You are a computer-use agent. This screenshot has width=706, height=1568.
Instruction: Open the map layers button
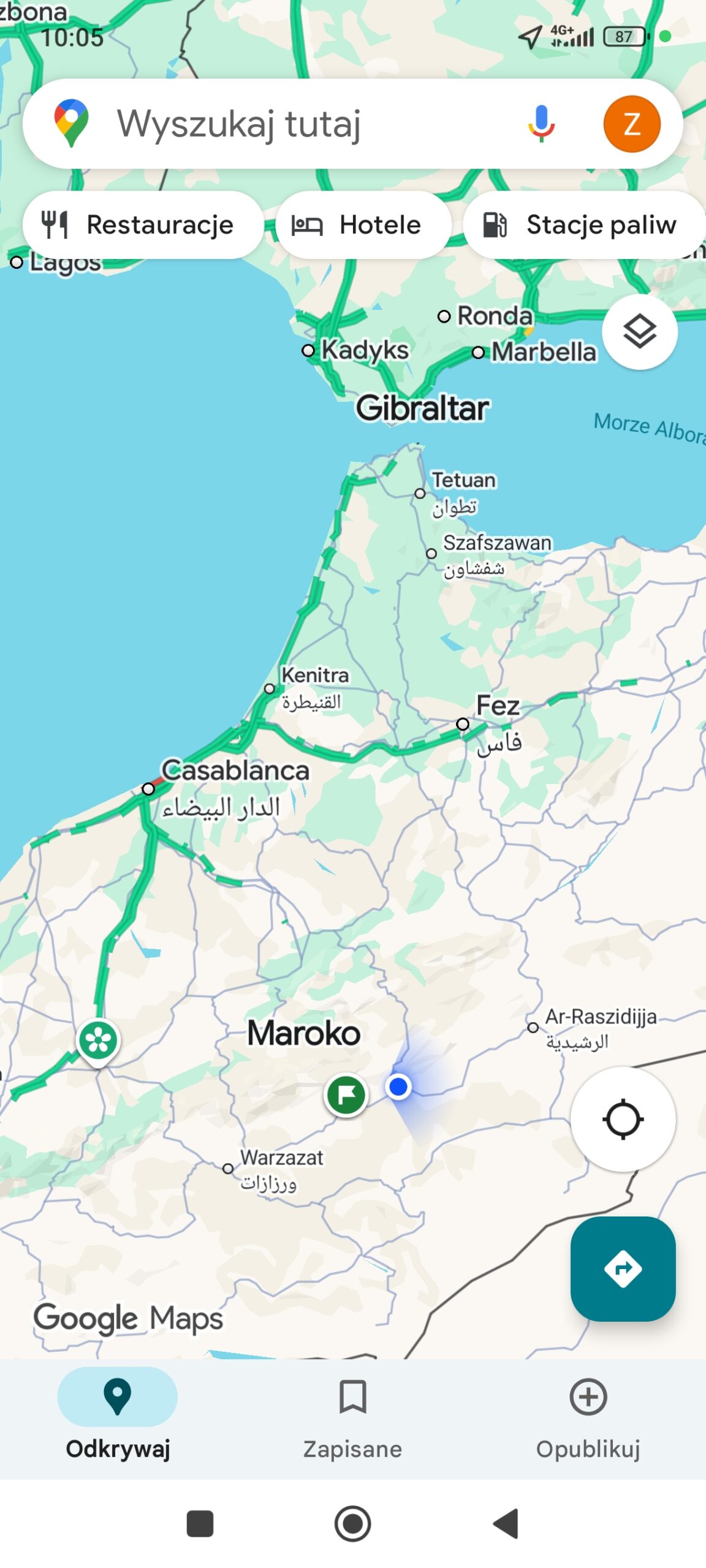tap(639, 333)
